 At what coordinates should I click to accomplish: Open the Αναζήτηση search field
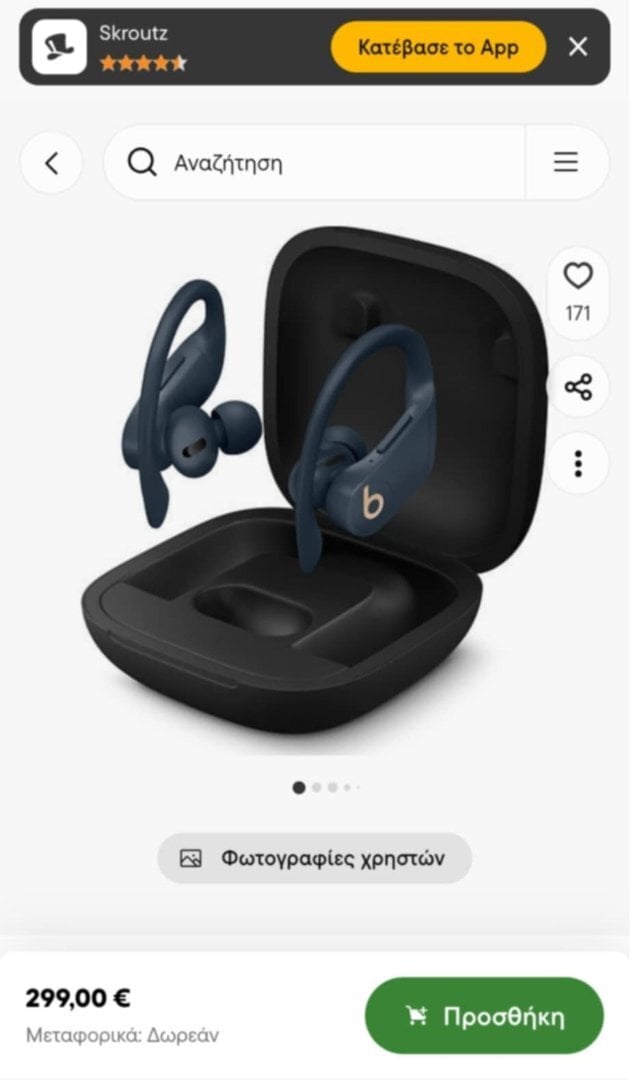tap(315, 163)
